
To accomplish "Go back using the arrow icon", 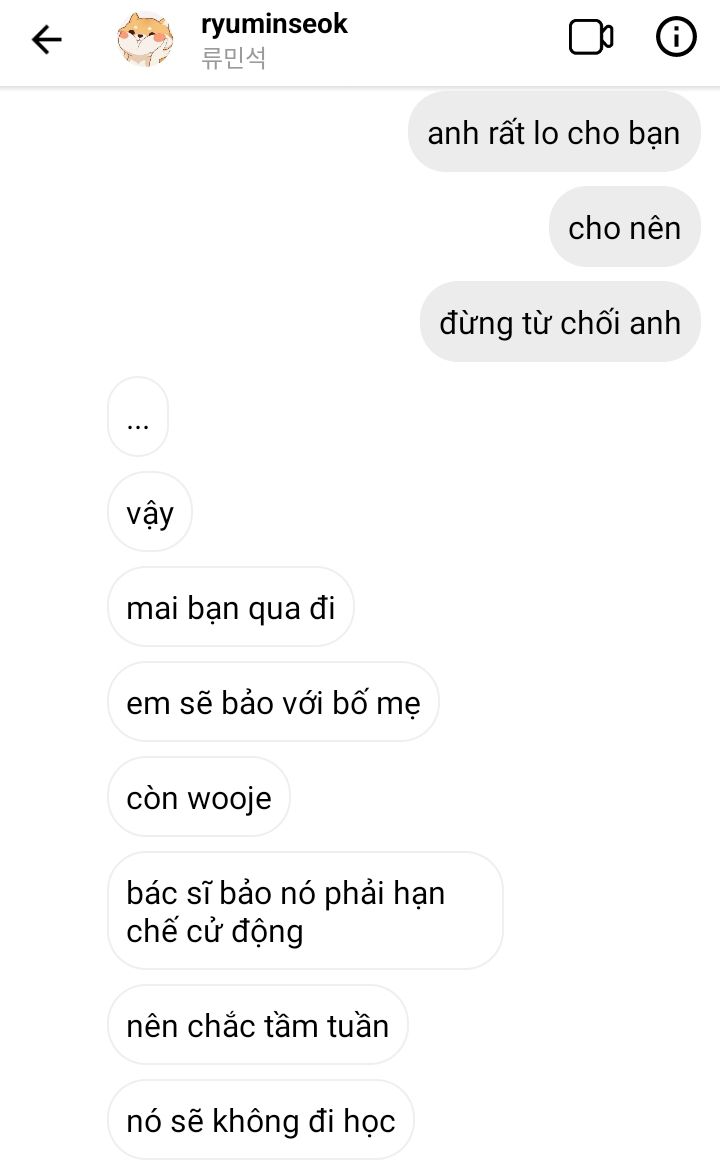I will (46, 39).
